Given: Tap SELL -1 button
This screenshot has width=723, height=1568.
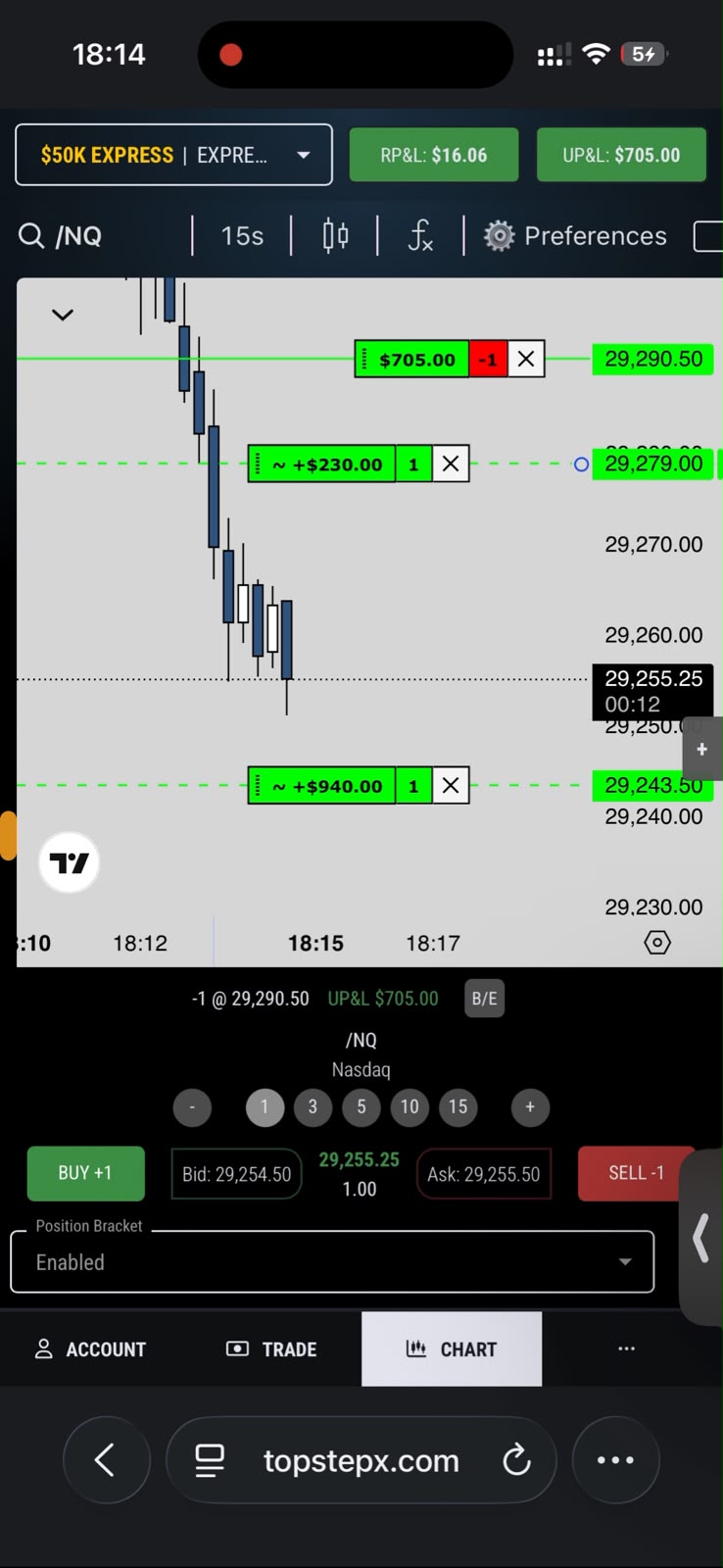Looking at the screenshot, I should click(636, 1173).
